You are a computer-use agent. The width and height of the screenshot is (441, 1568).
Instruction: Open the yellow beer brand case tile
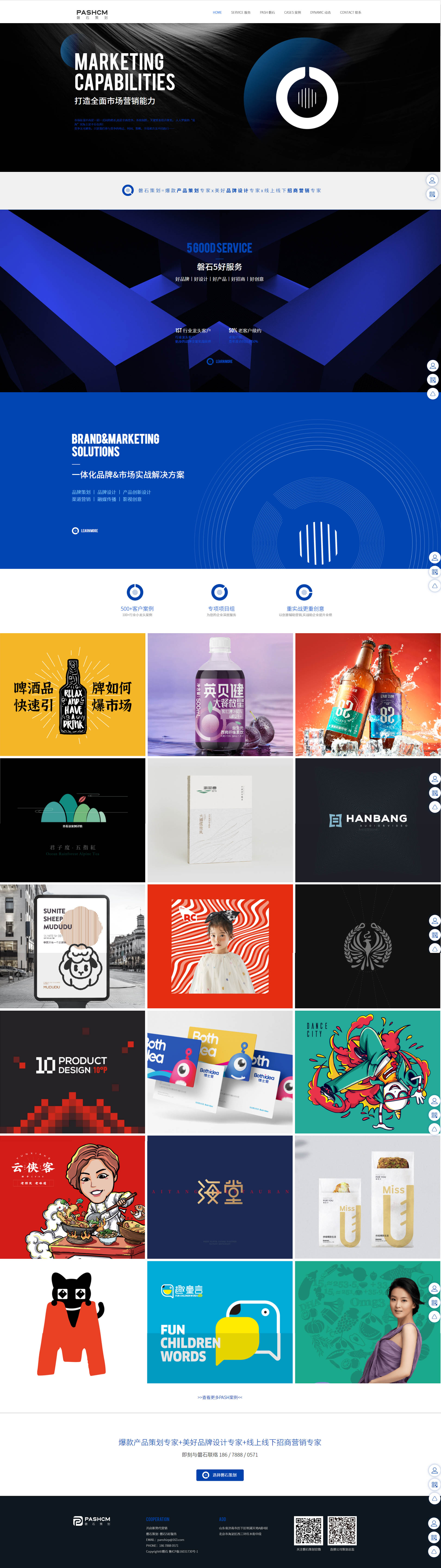[72, 694]
